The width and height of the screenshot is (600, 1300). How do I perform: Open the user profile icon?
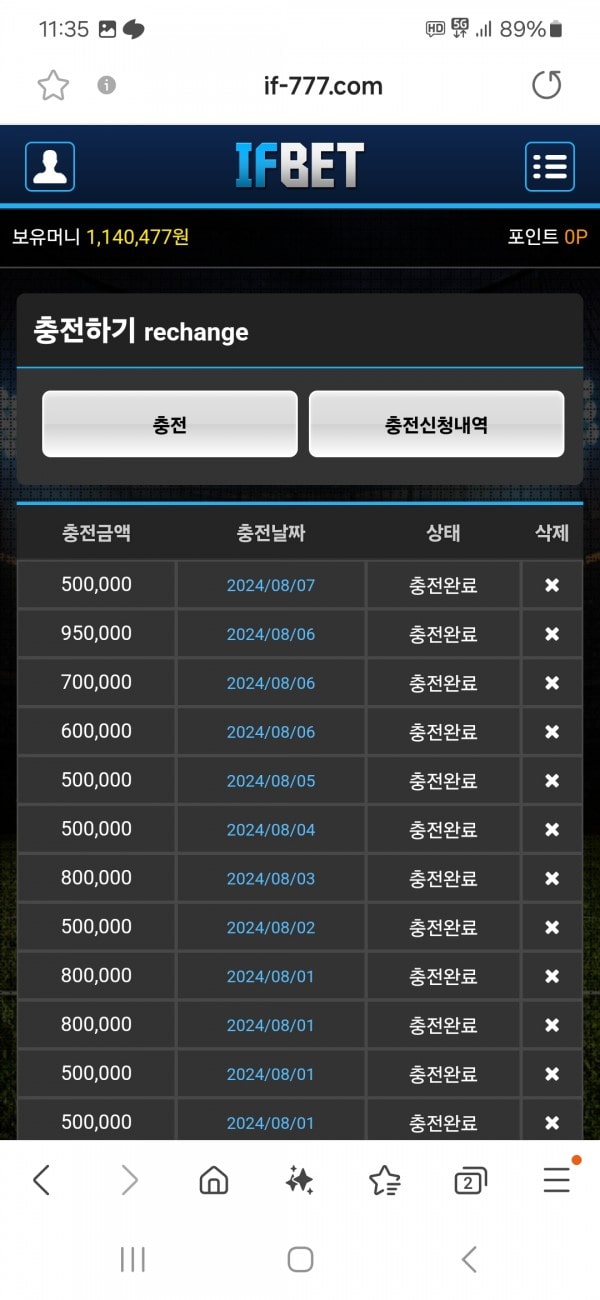[x=50, y=167]
